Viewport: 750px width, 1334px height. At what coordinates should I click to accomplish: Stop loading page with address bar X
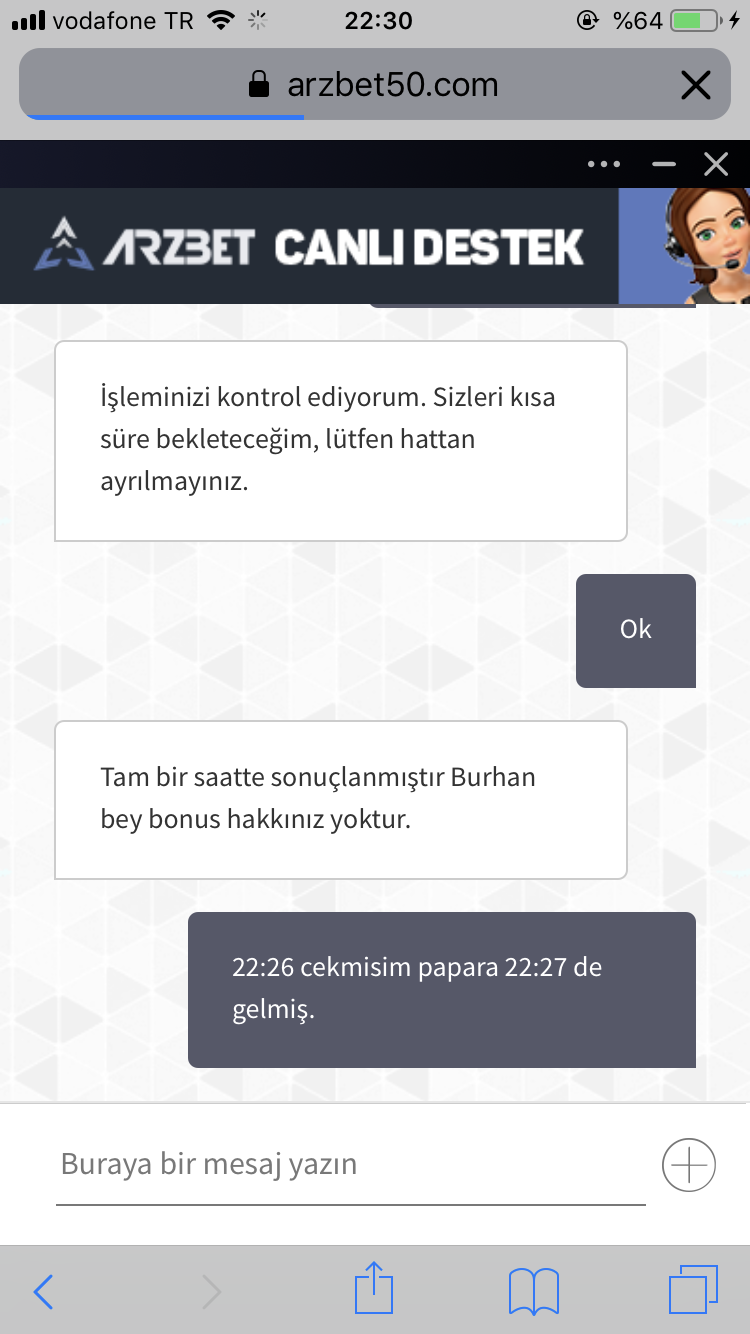point(695,85)
